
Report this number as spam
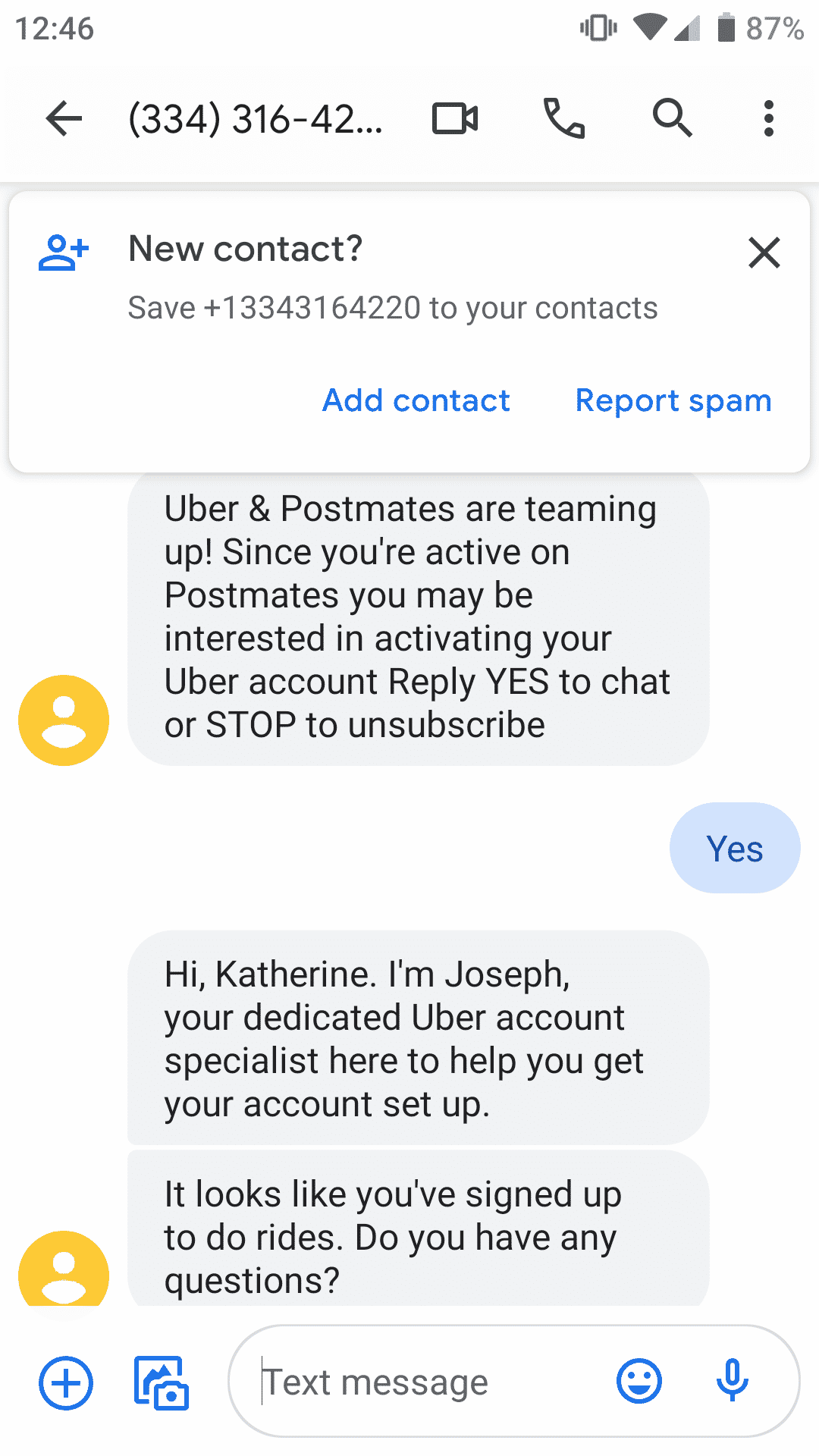click(x=673, y=400)
